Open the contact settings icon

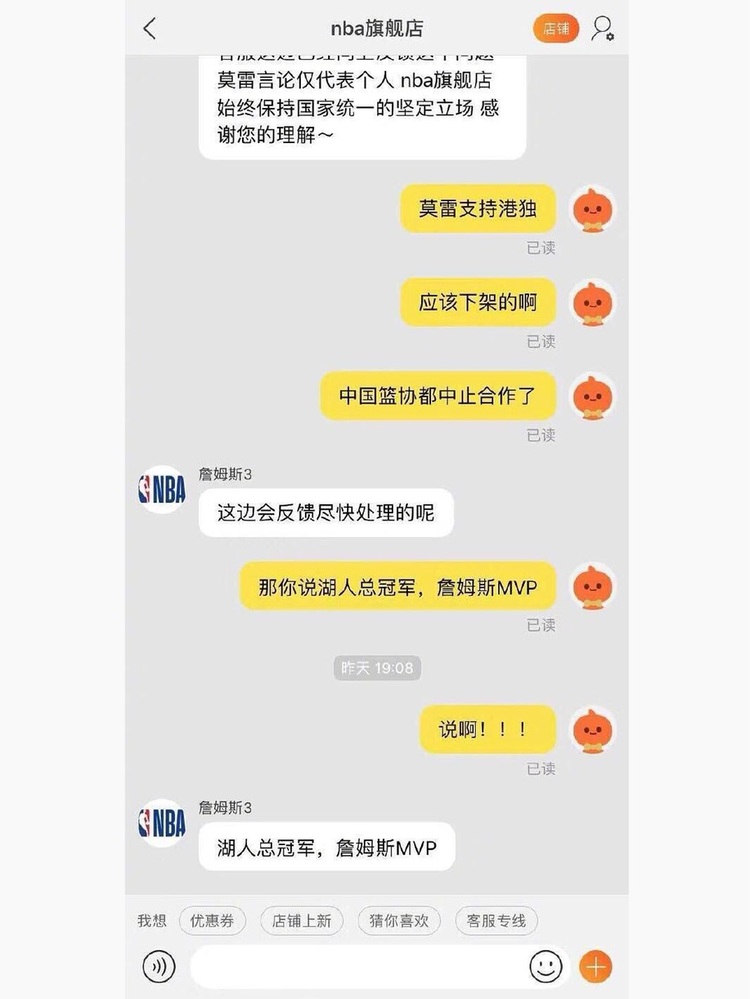tap(602, 28)
